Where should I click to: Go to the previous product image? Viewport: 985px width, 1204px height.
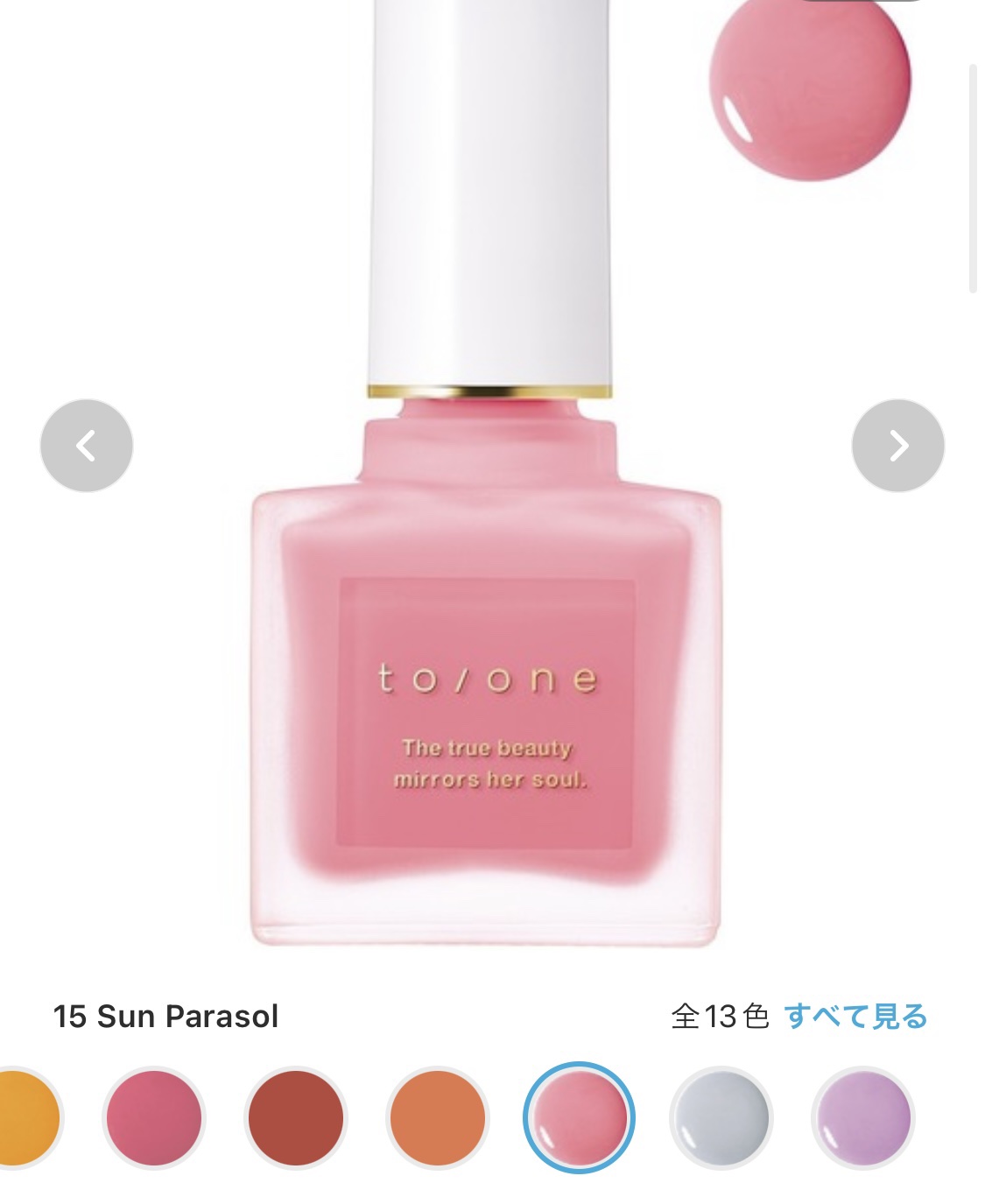tap(87, 446)
